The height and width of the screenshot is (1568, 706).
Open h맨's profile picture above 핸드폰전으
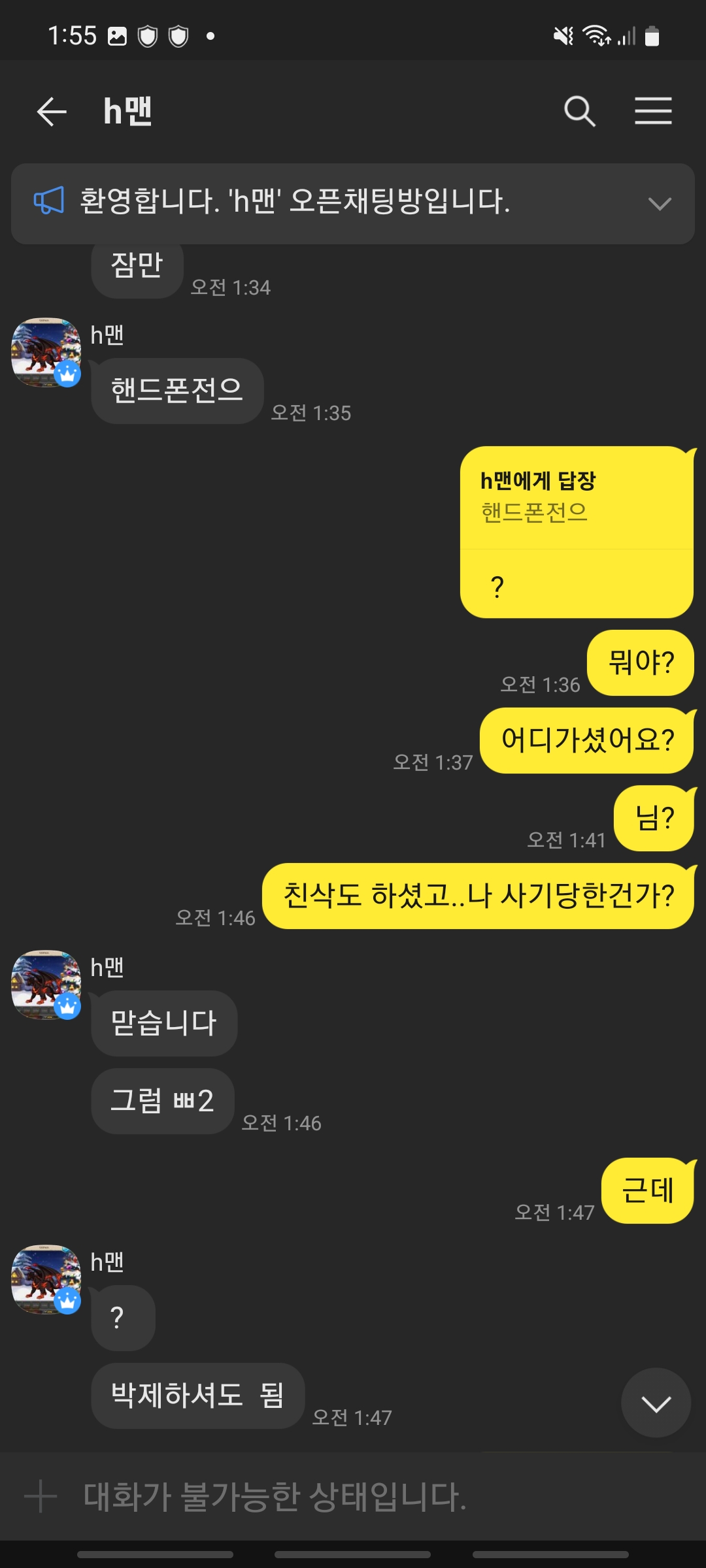[x=46, y=353]
